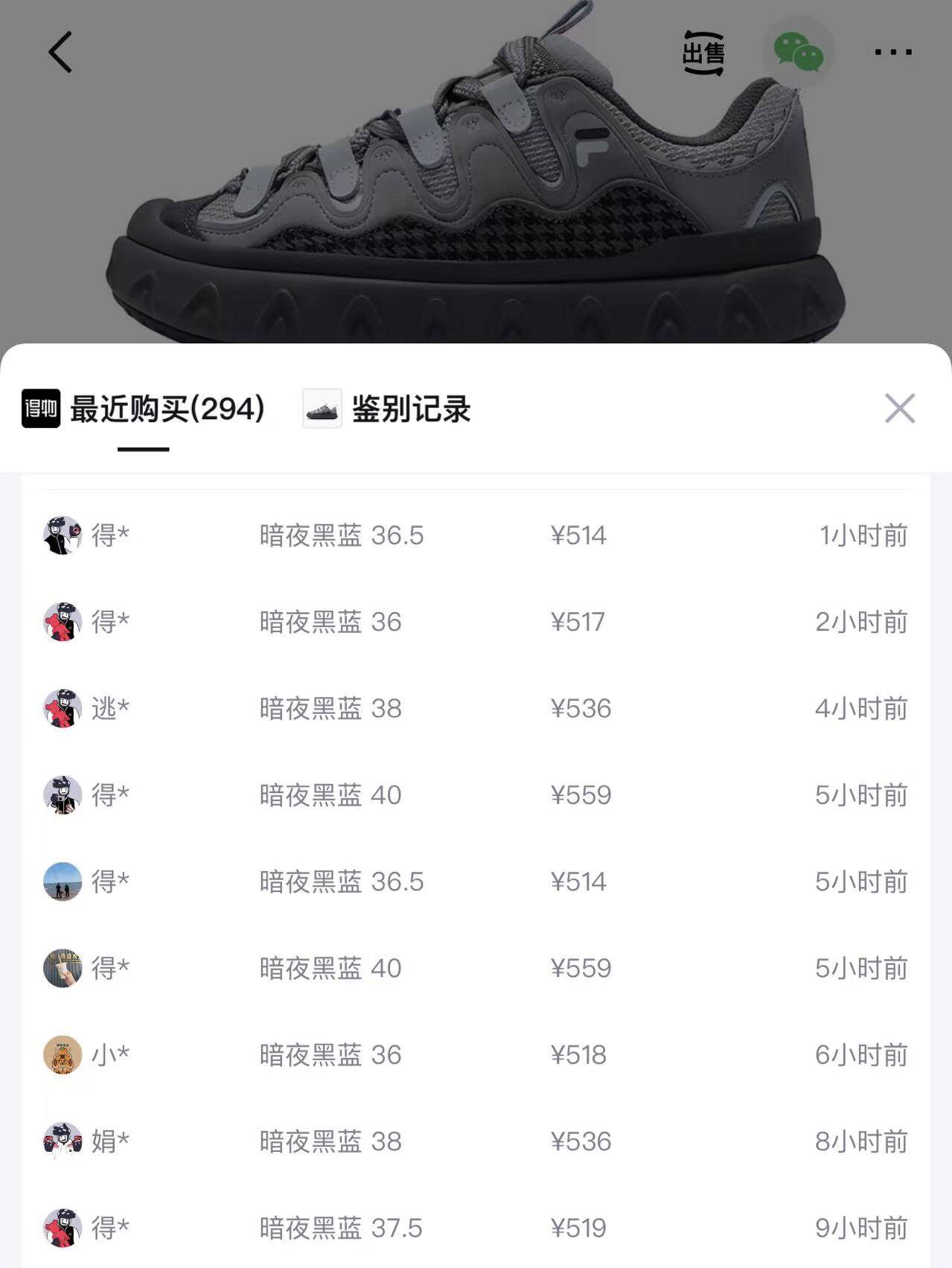Open the three-dot overflow menu
Screen dimensions: 952x1268
[893, 52]
